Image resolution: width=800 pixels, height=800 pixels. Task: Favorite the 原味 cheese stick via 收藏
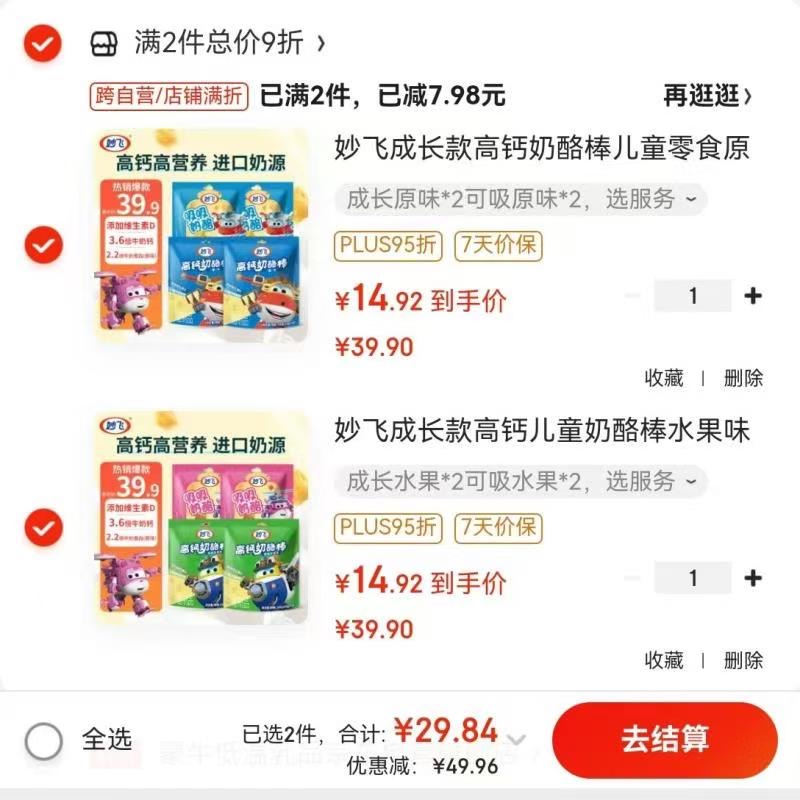[x=664, y=378]
